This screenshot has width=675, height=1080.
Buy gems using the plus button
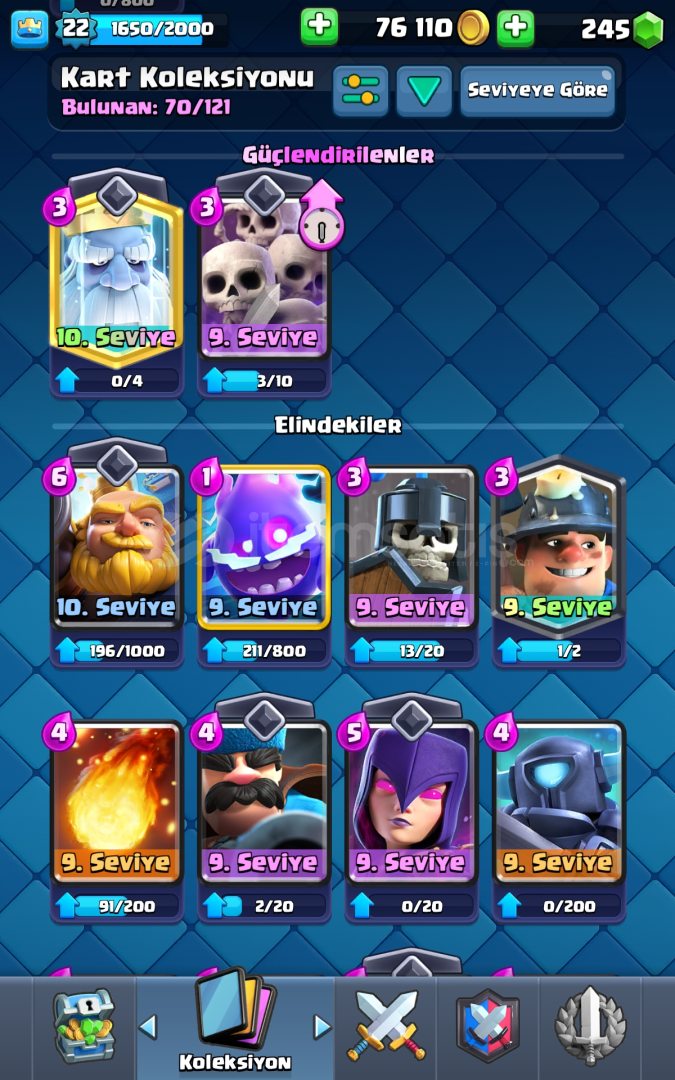tap(516, 27)
